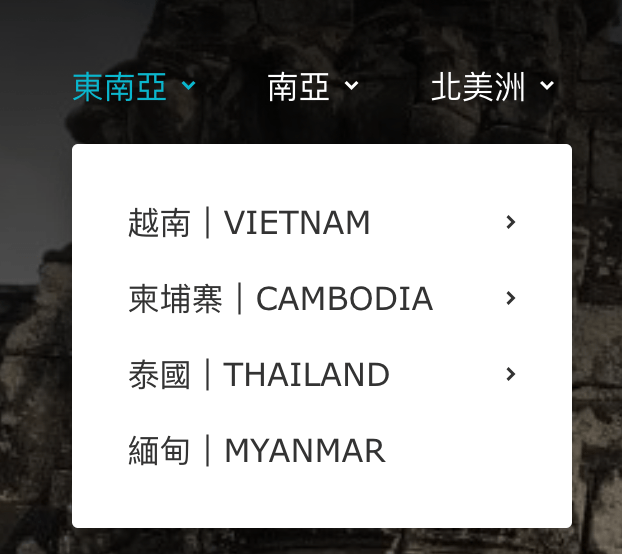The image size is (622, 554).
Task: Choose the 柬埔寨｜CAMBODIA menu item
Action: click(281, 299)
